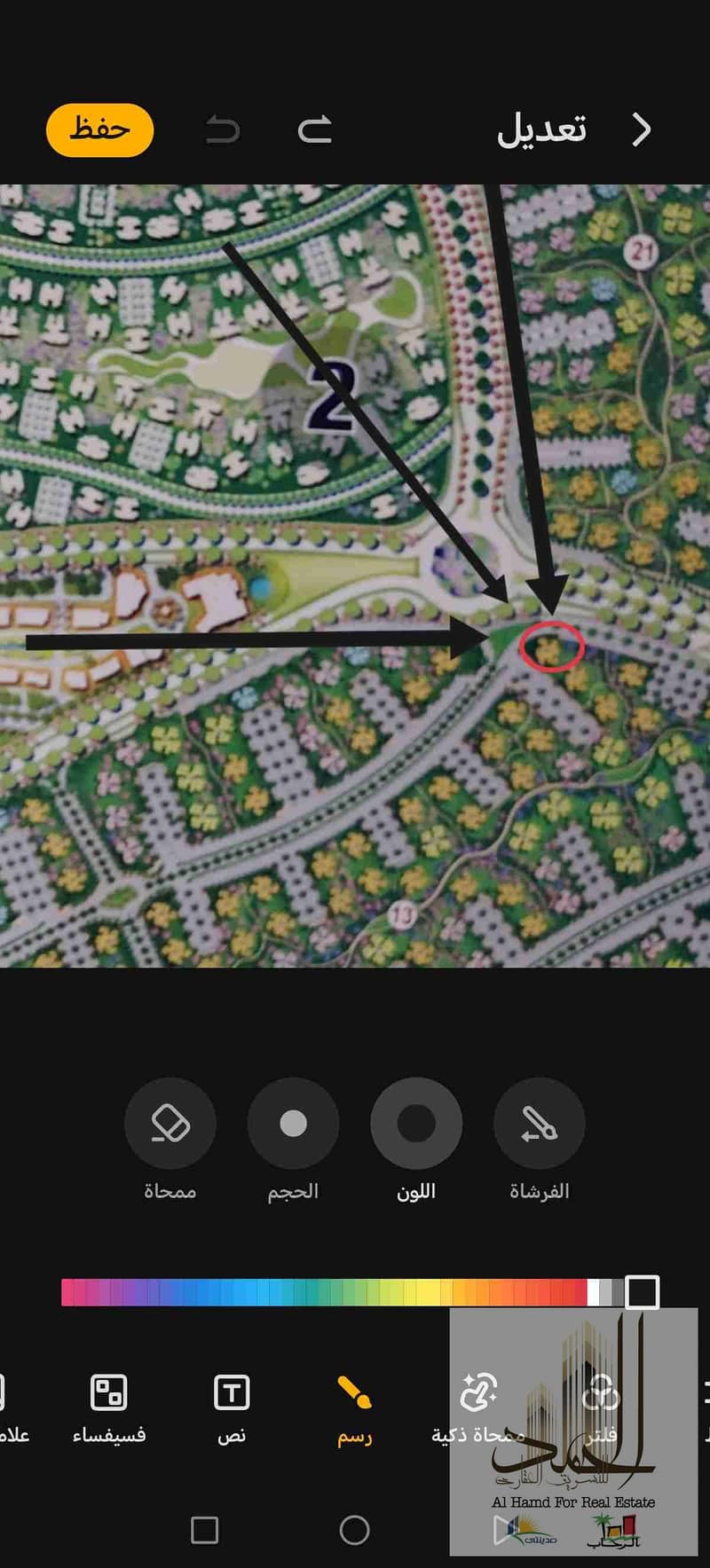This screenshot has height=1568, width=710.
Task: Redo the undone stroke
Action: click(315, 130)
